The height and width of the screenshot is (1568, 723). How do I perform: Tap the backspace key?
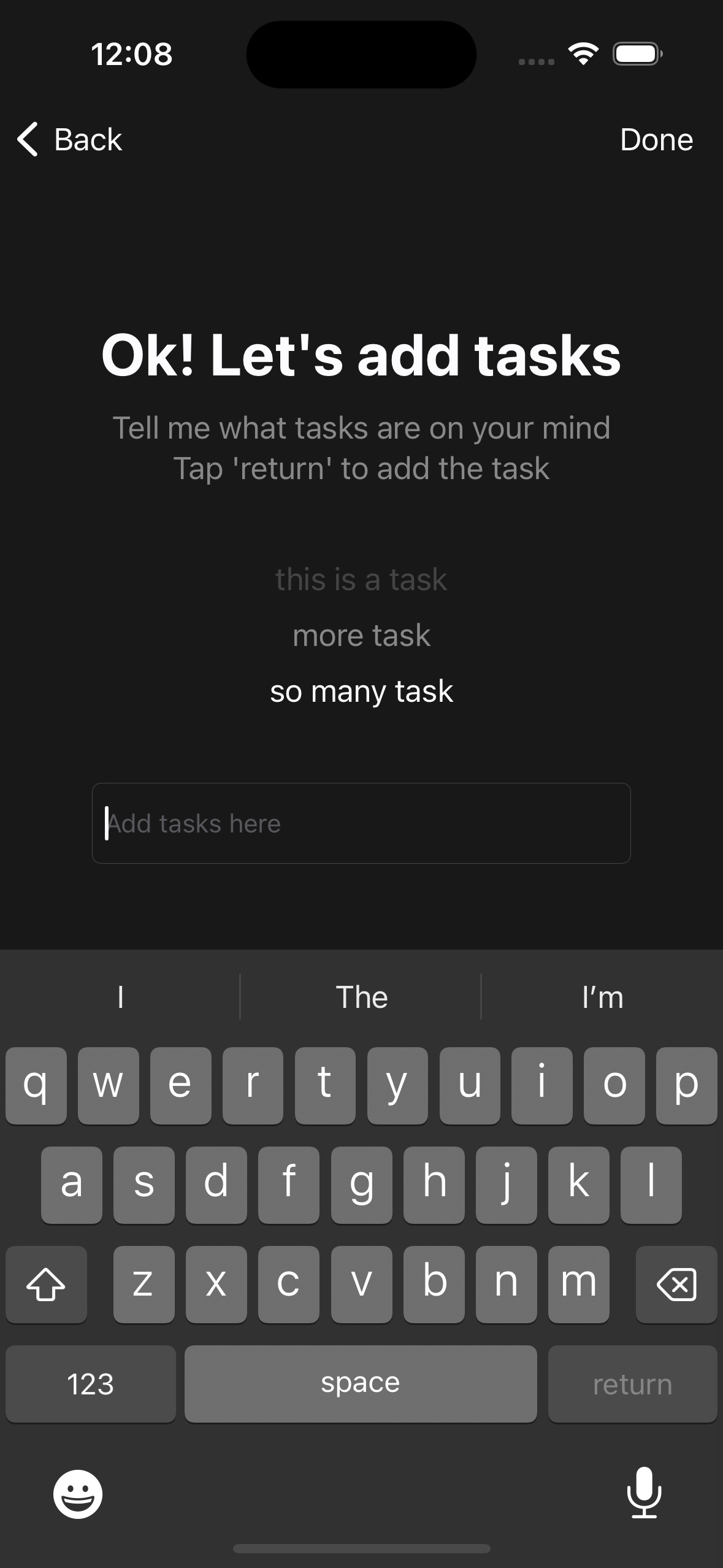676,1283
